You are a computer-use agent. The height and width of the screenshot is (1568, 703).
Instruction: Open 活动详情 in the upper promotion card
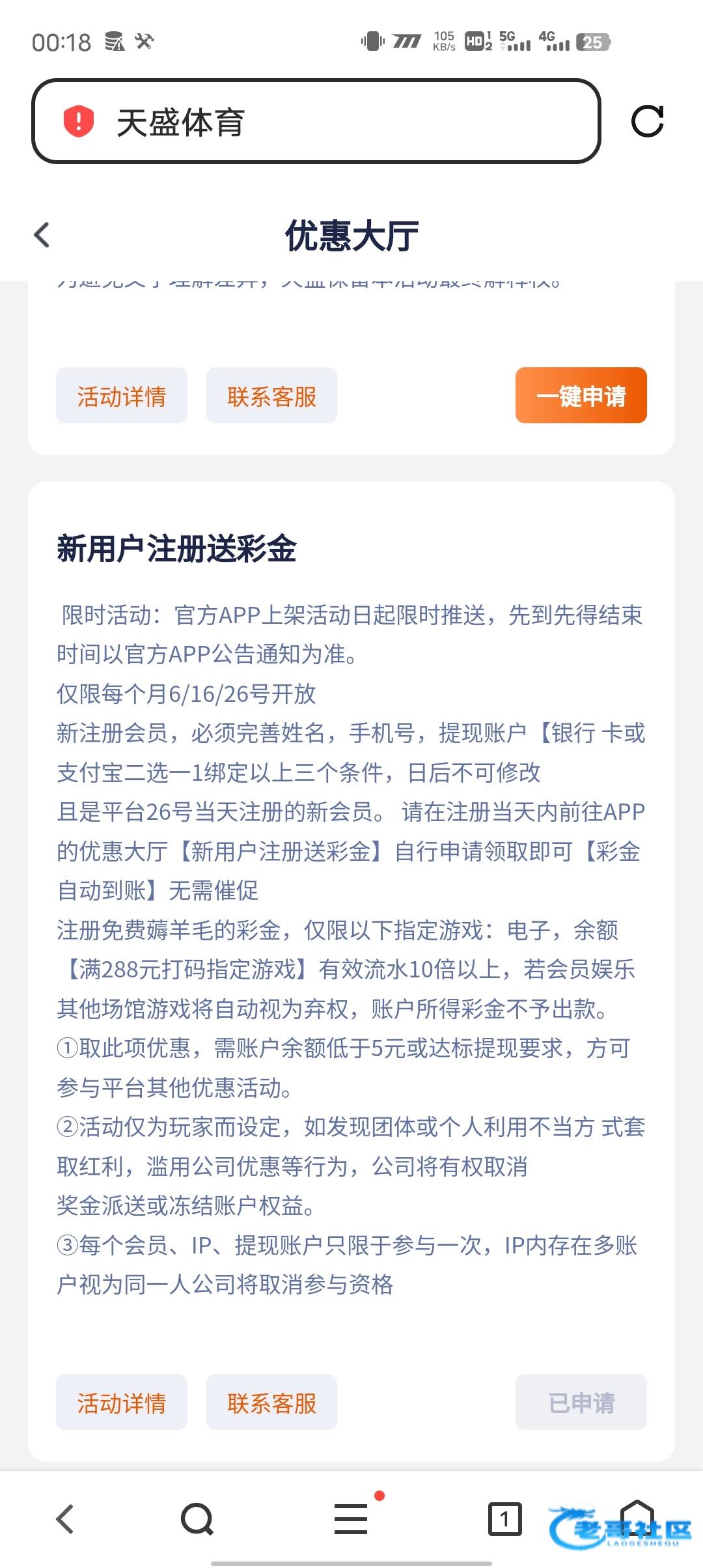(122, 395)
